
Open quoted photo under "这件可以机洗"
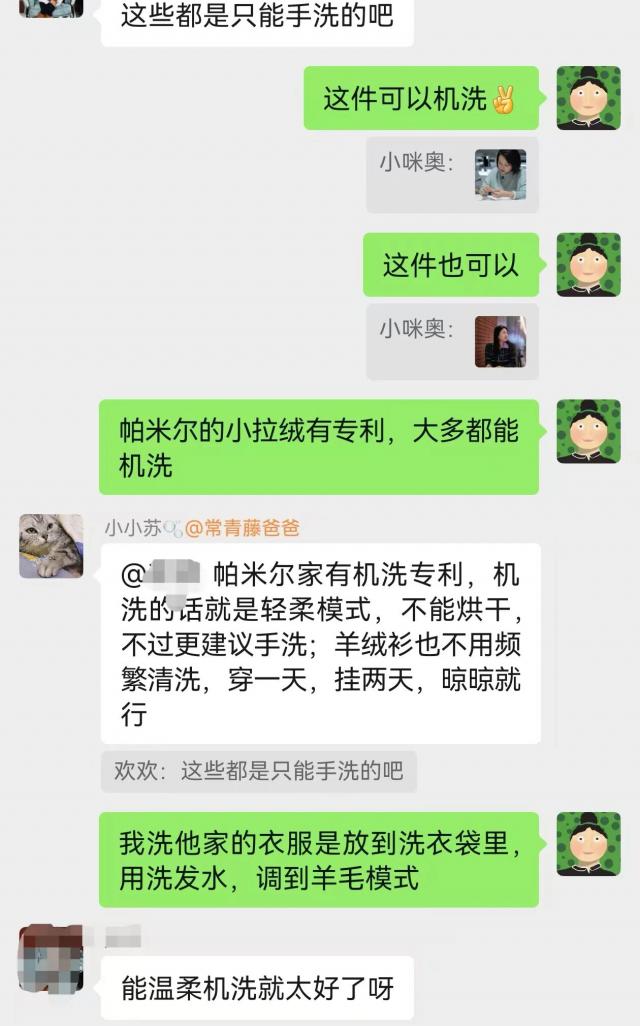pos(500,175)
